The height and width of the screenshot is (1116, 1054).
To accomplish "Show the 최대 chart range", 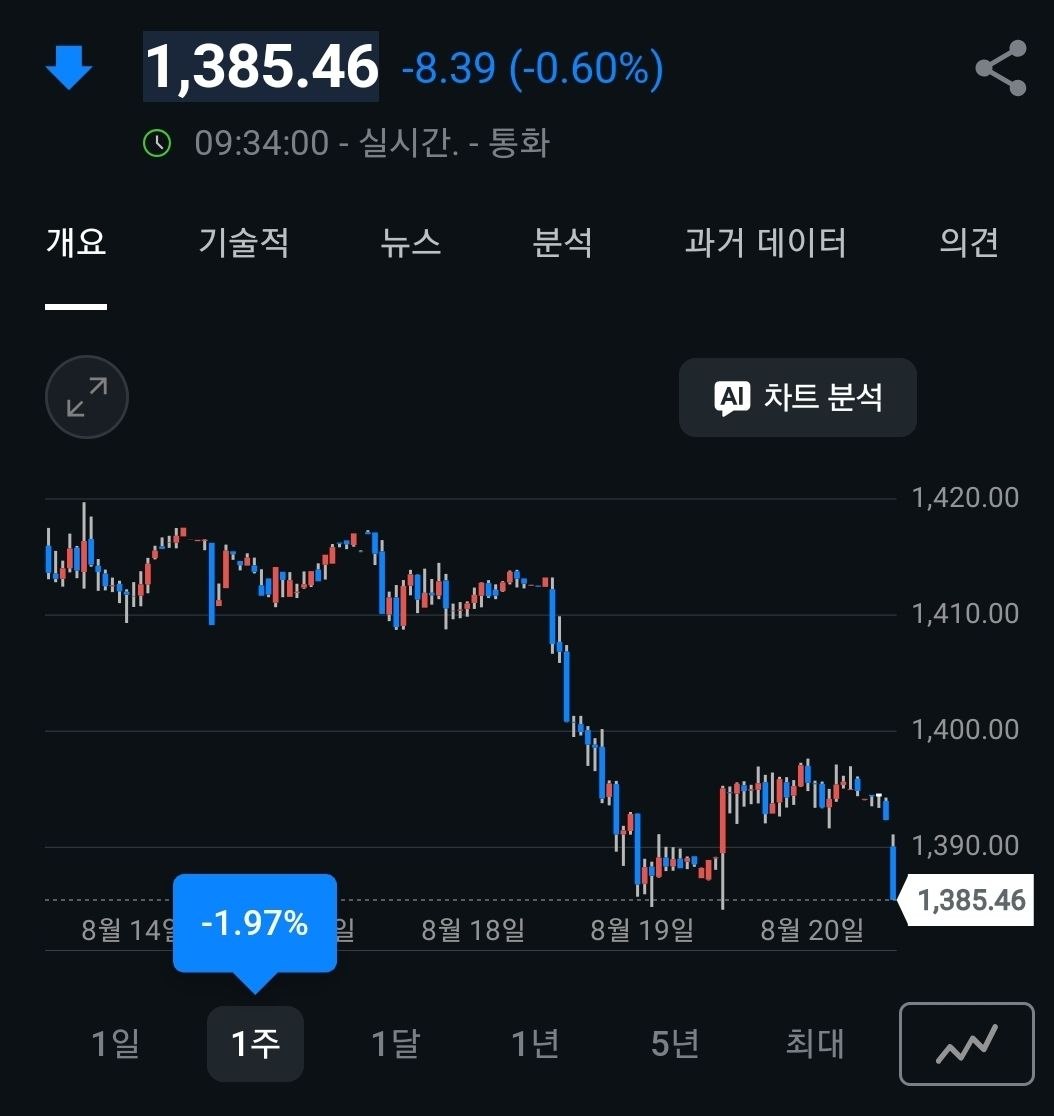I will [815, 1044].
